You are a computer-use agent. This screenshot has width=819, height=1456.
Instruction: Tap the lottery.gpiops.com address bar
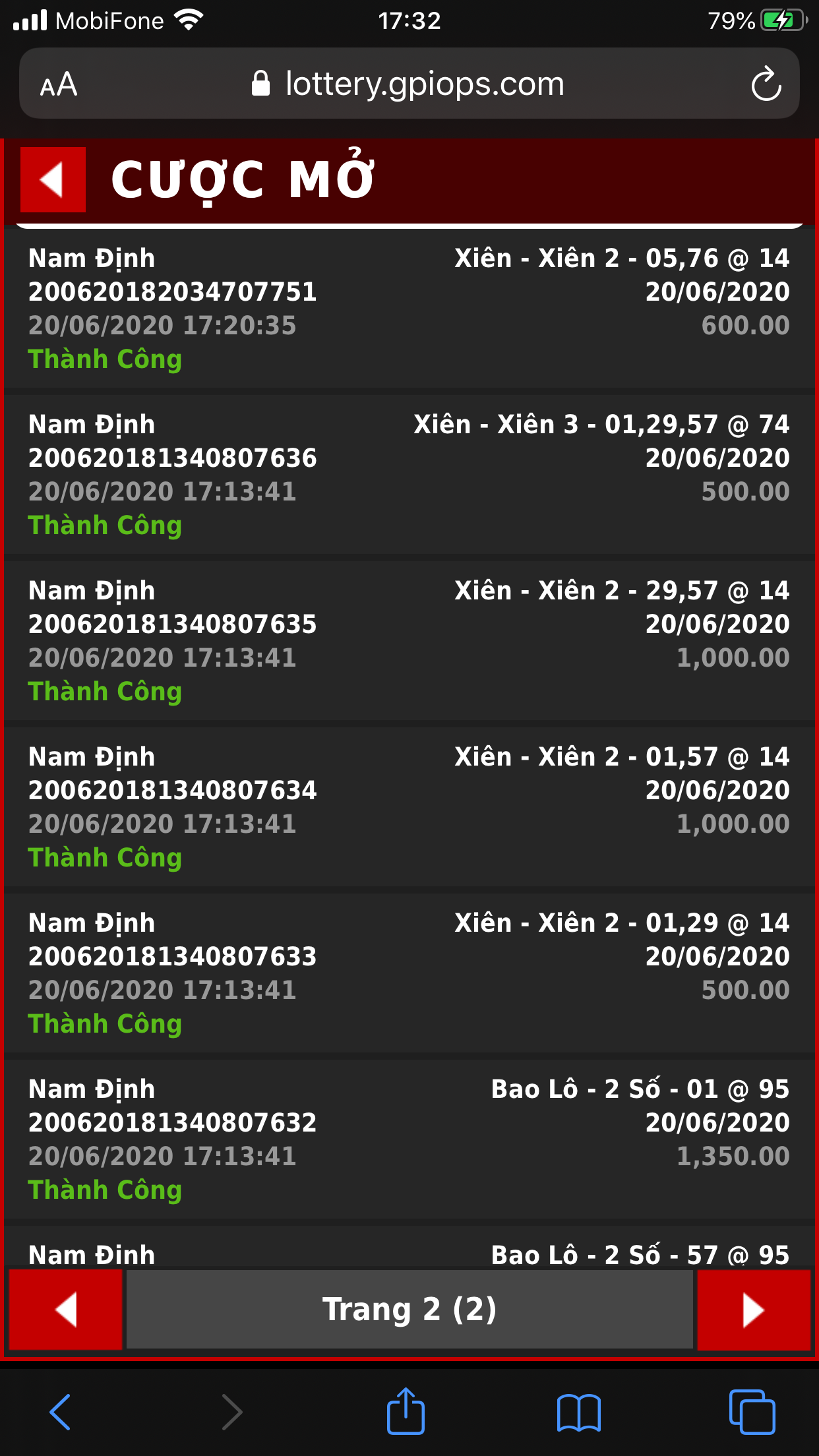tap(409, 84)
